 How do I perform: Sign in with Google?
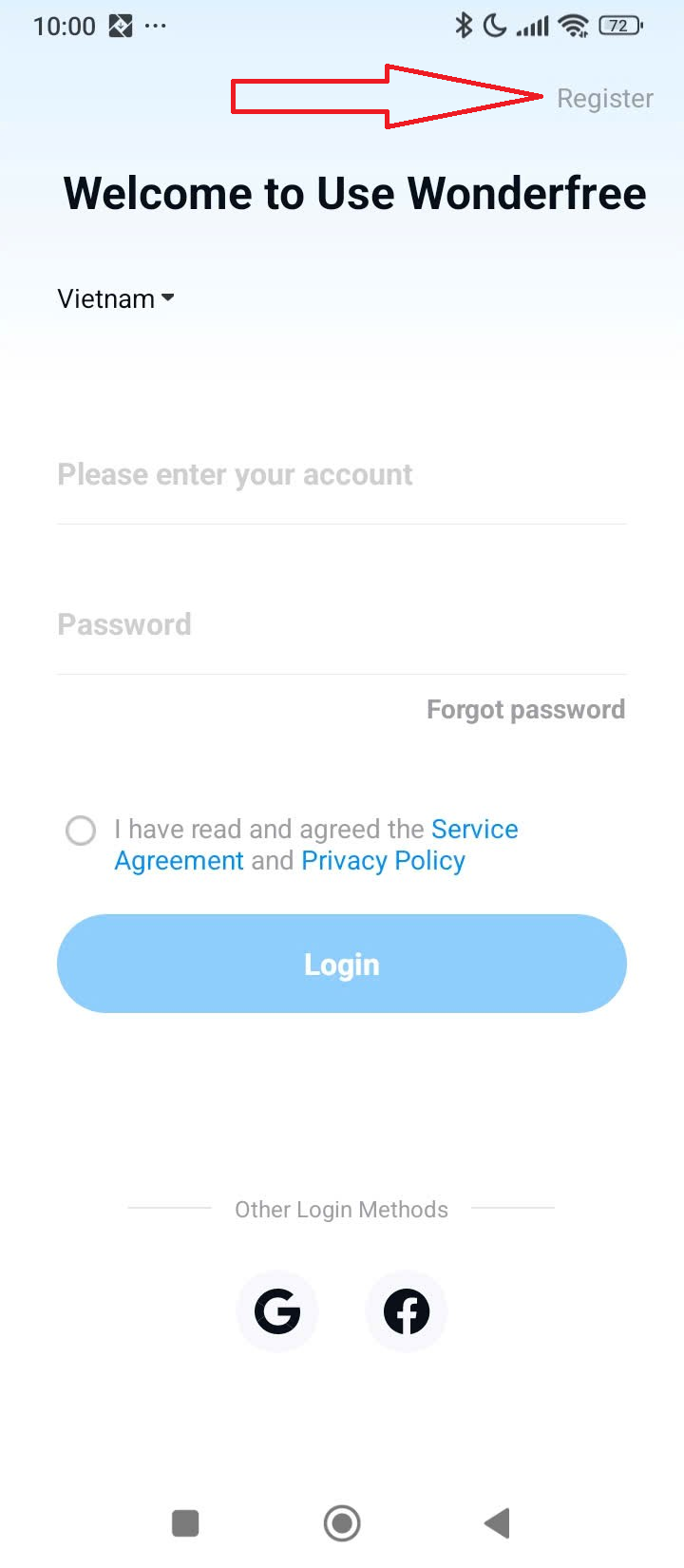[x=277, y=1312]
